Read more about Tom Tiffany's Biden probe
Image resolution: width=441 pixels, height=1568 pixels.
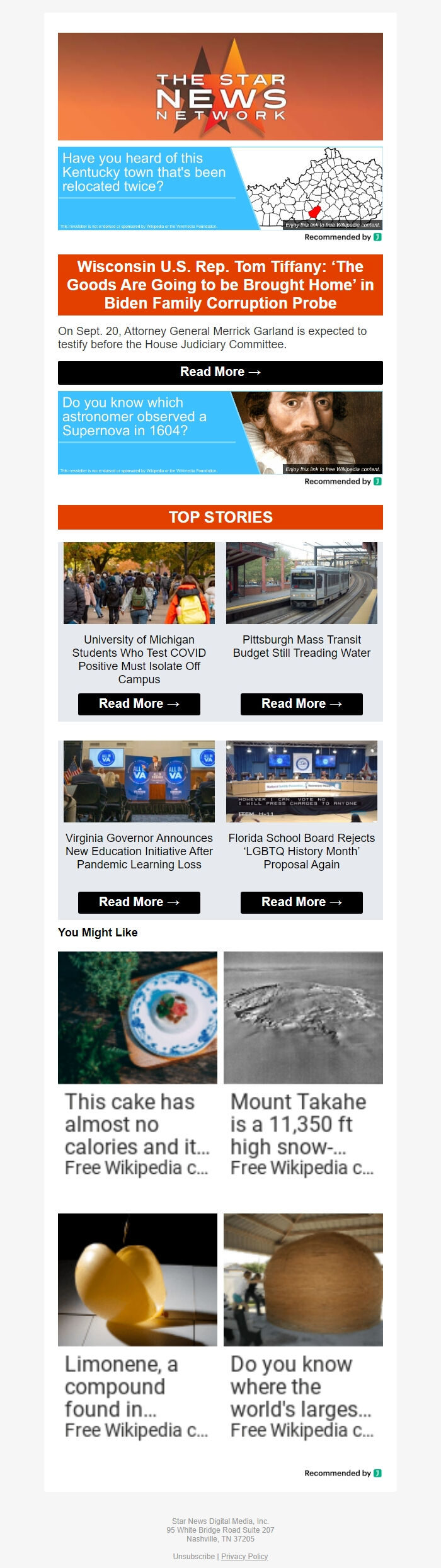point(220,372)
